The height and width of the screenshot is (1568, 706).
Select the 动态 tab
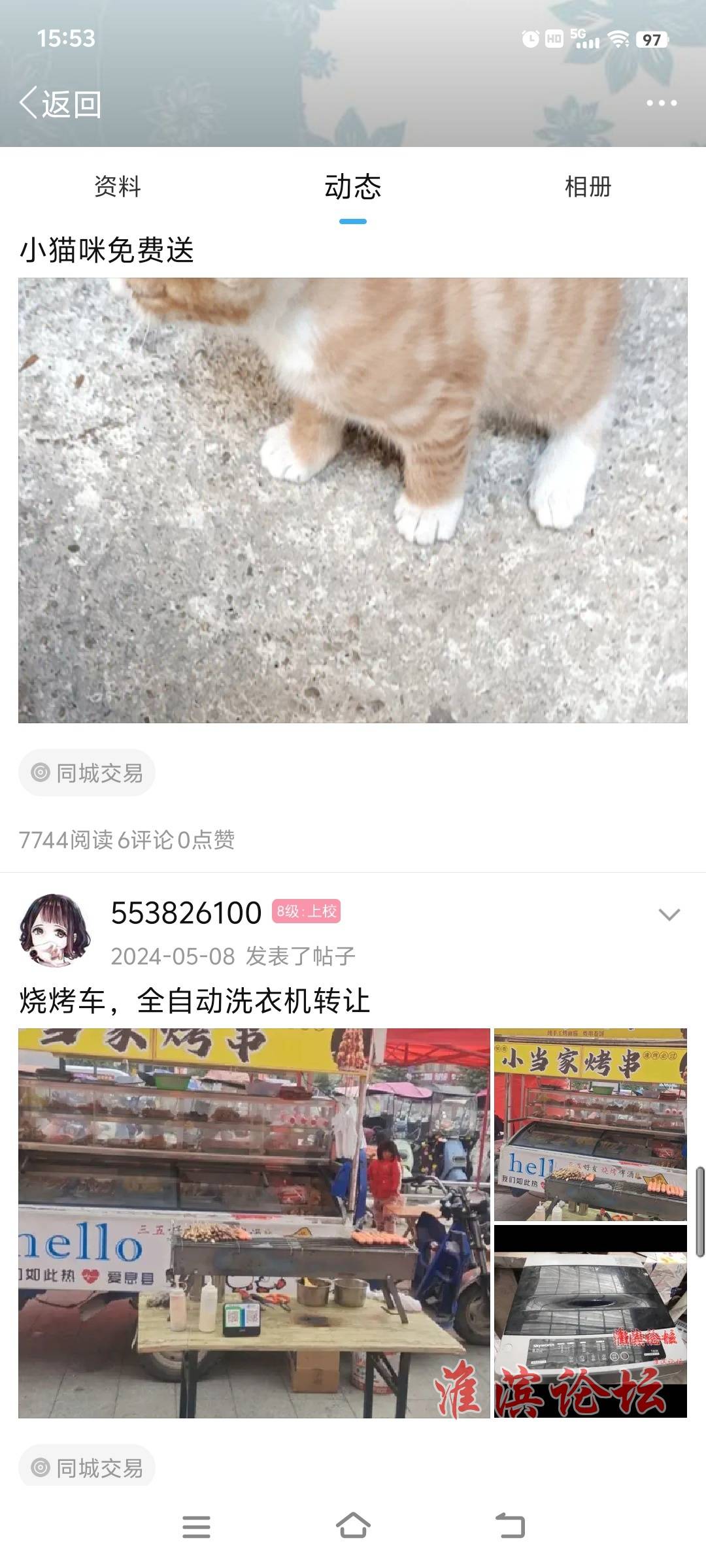tap(352, 187)
